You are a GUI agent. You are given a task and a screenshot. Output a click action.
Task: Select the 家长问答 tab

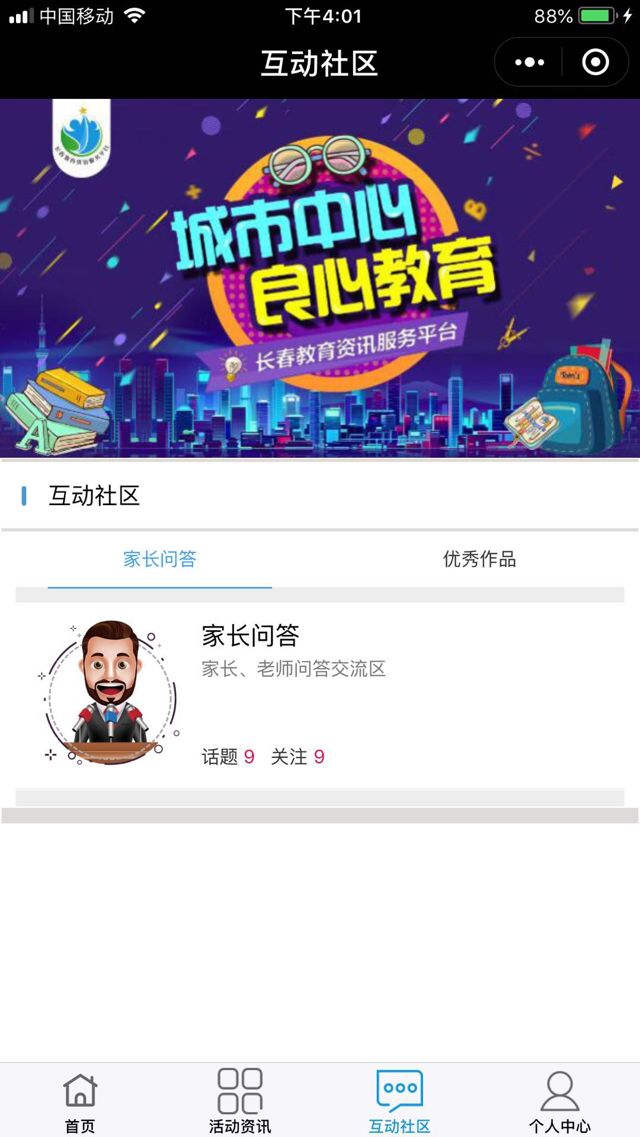[160, 559]
